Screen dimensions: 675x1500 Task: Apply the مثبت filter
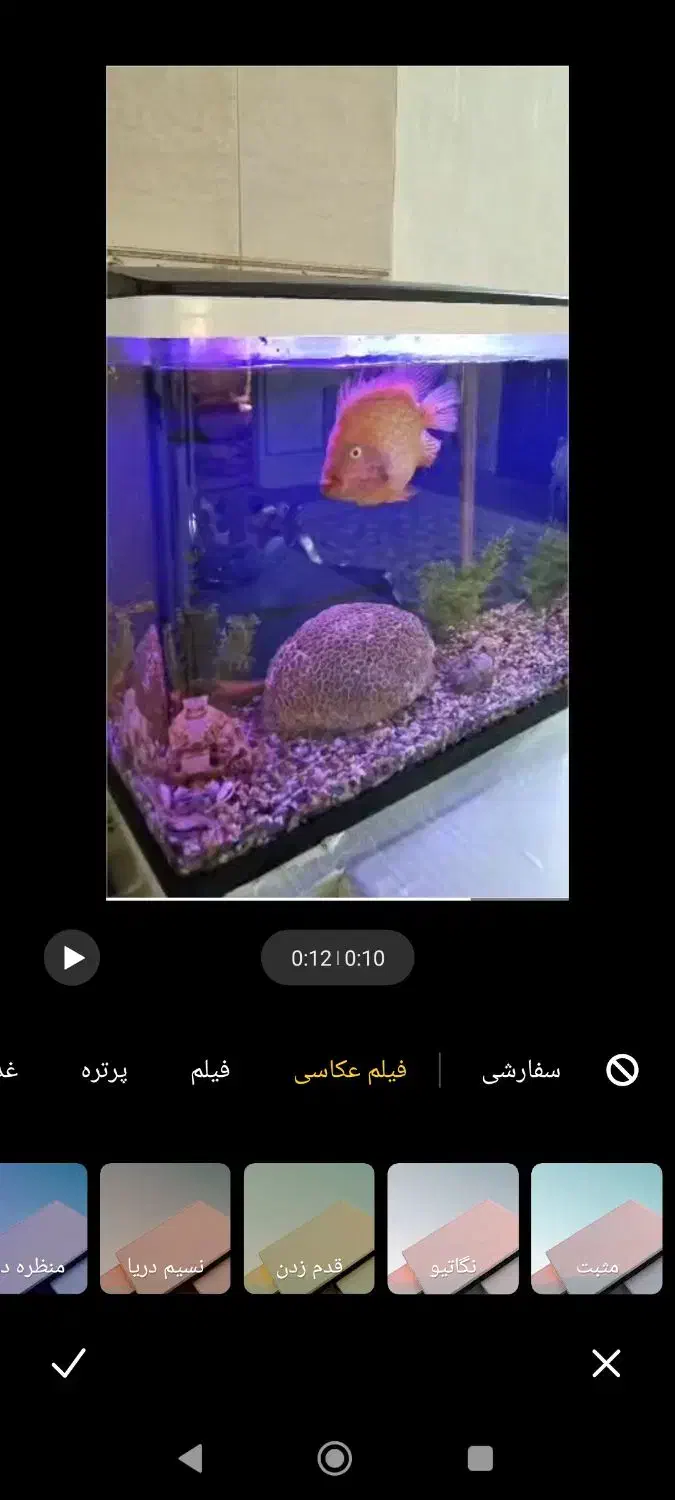point(596,1228)
